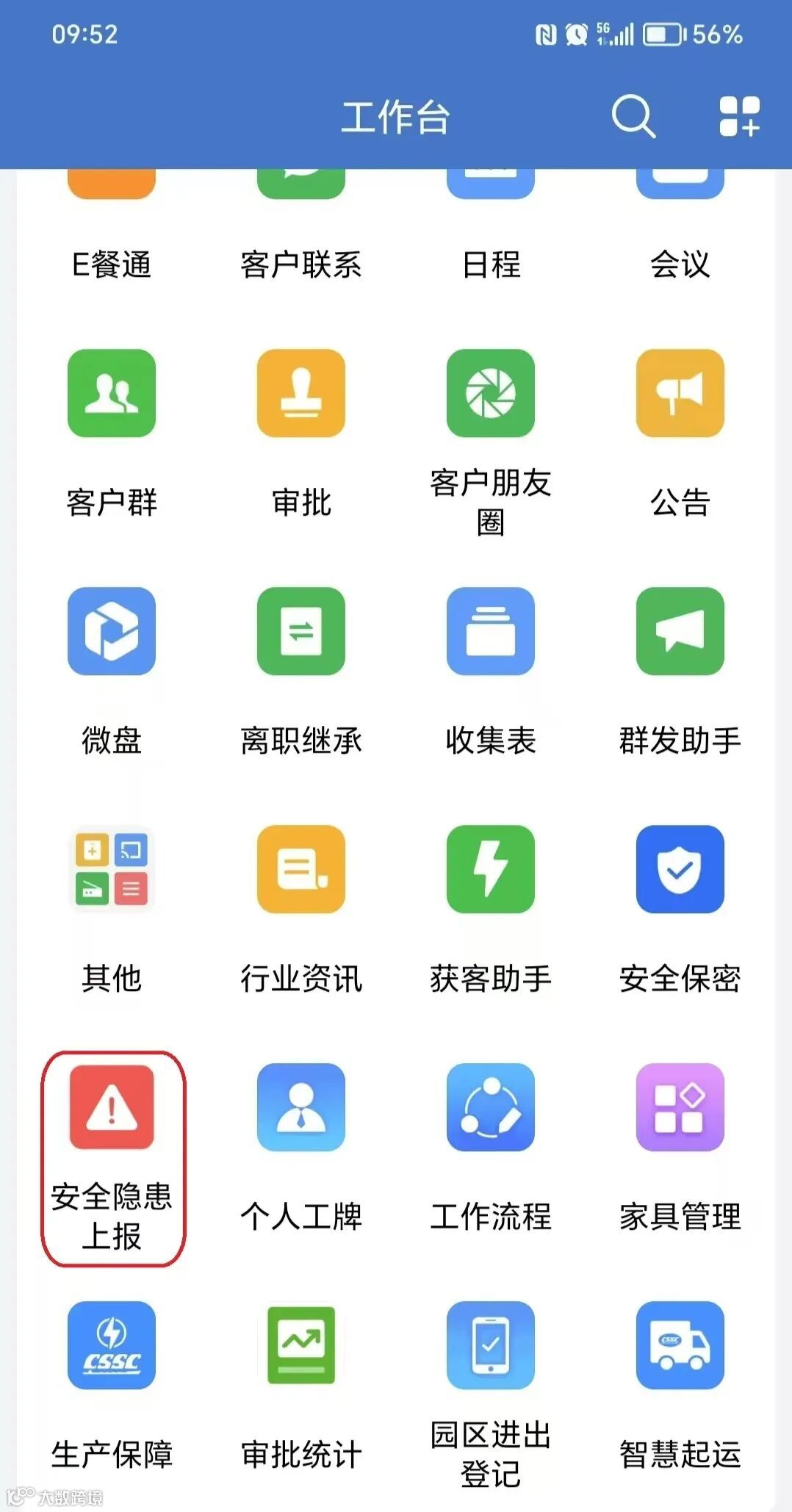
Task: Open the 其他 folder
Action: pos(112,869)
